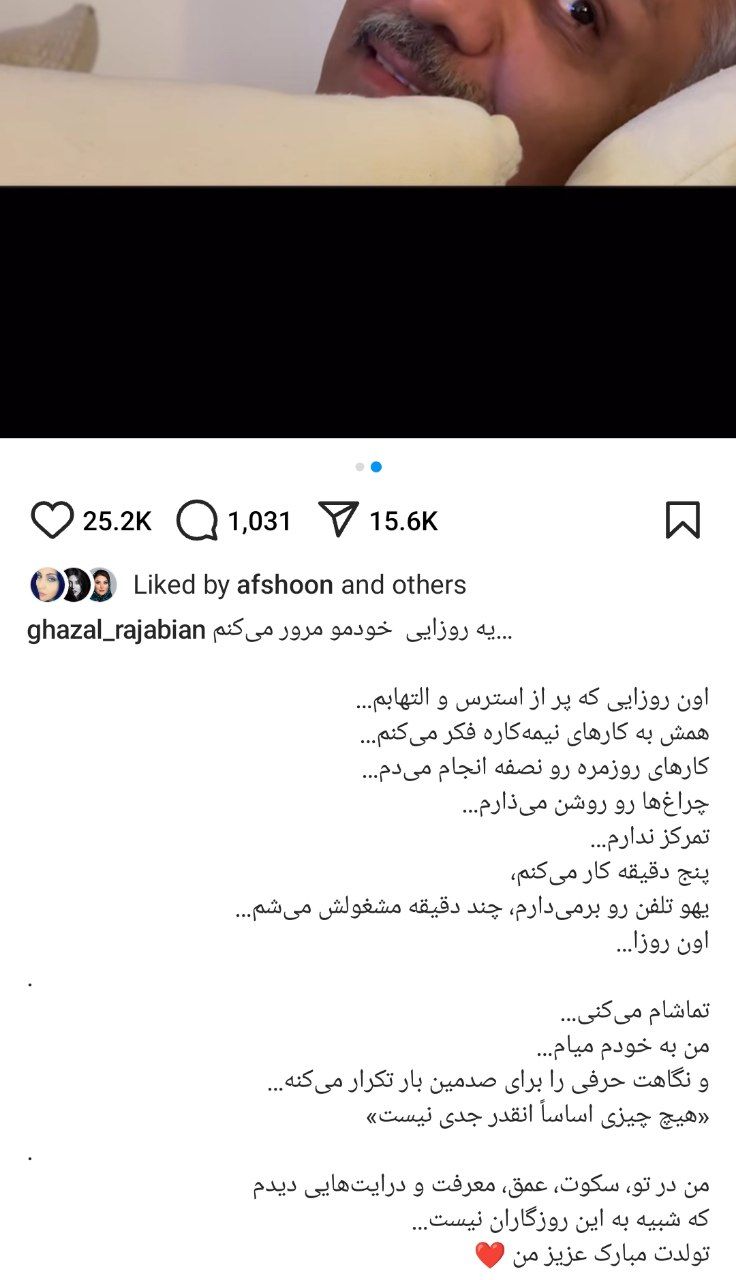The height and width of the screenshot is (1280, 736).
Task: Tap the liker avatars next to Liked by
Action: (x=74, y=585)
